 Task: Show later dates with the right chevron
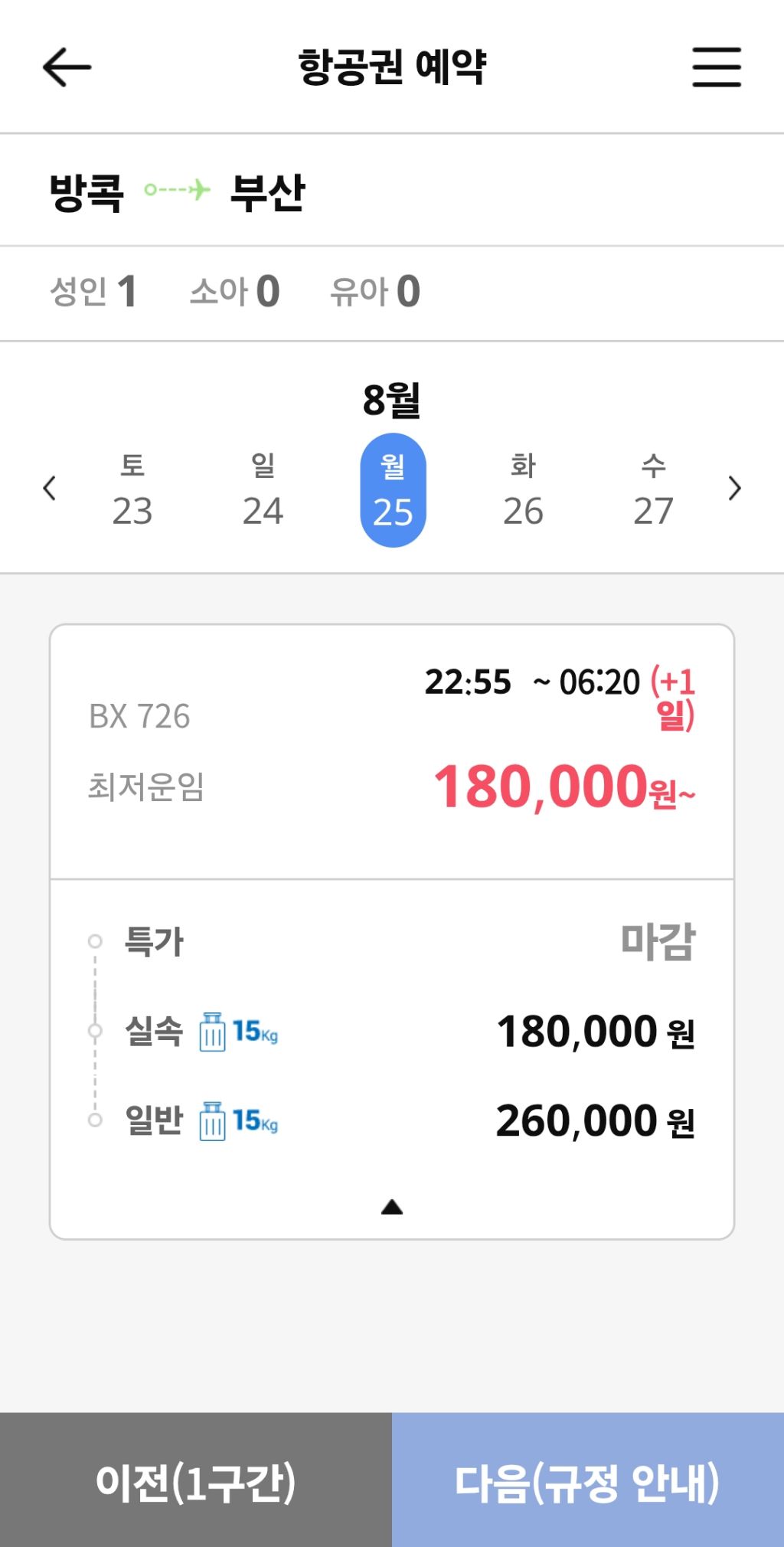pos(734,488)
